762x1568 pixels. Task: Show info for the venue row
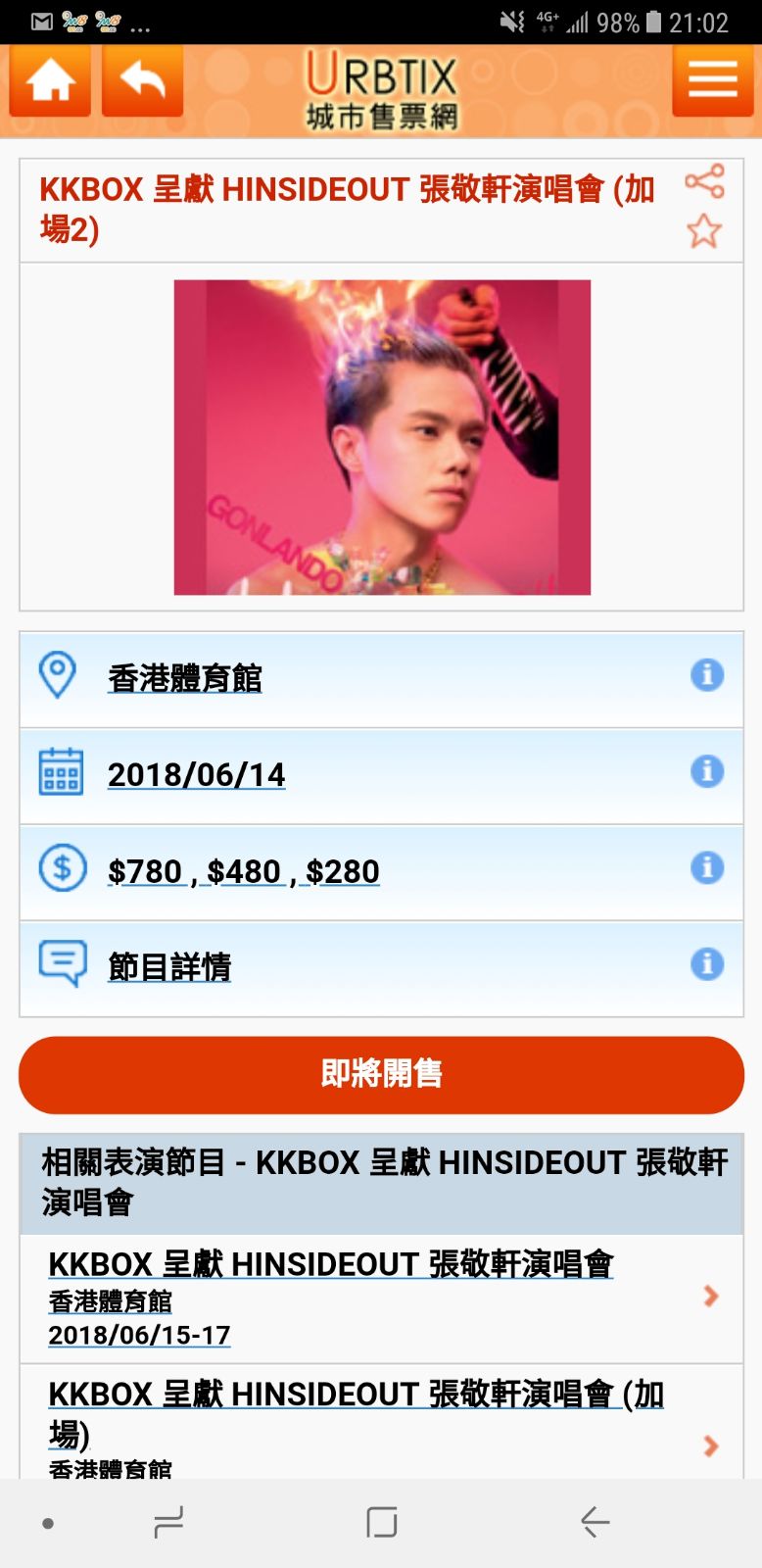(x=706, y=675)
